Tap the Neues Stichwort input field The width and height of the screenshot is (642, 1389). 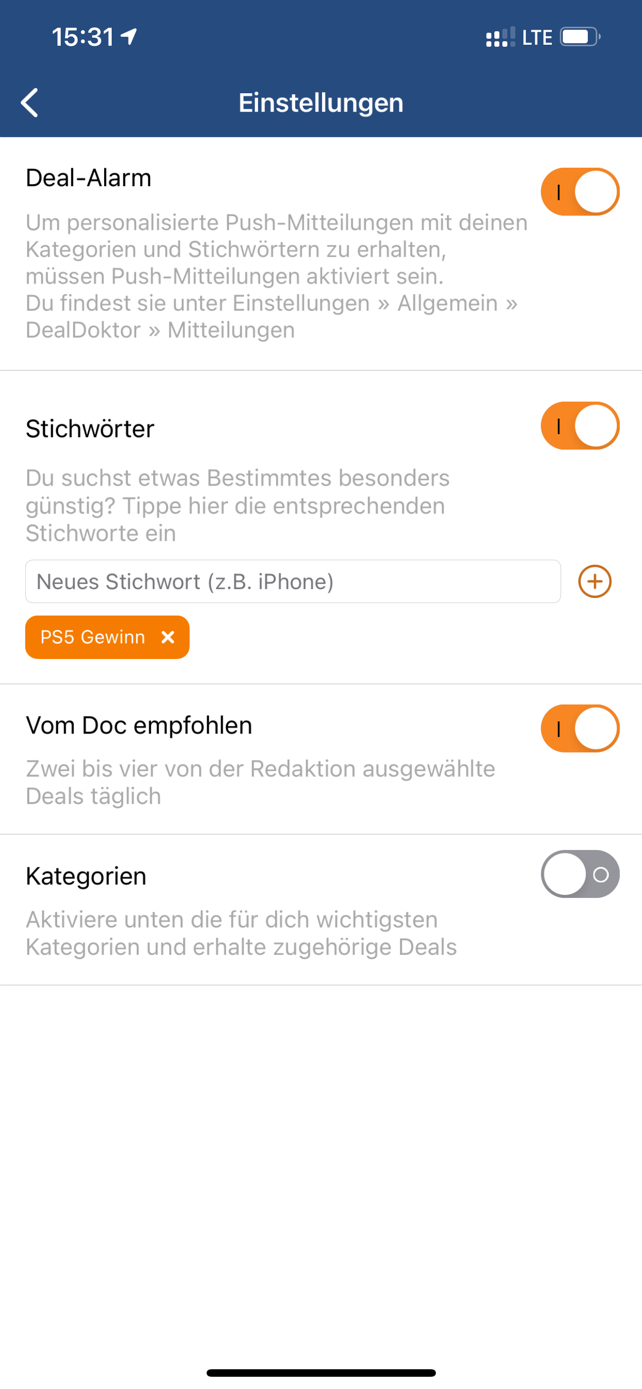coord(293,581)
